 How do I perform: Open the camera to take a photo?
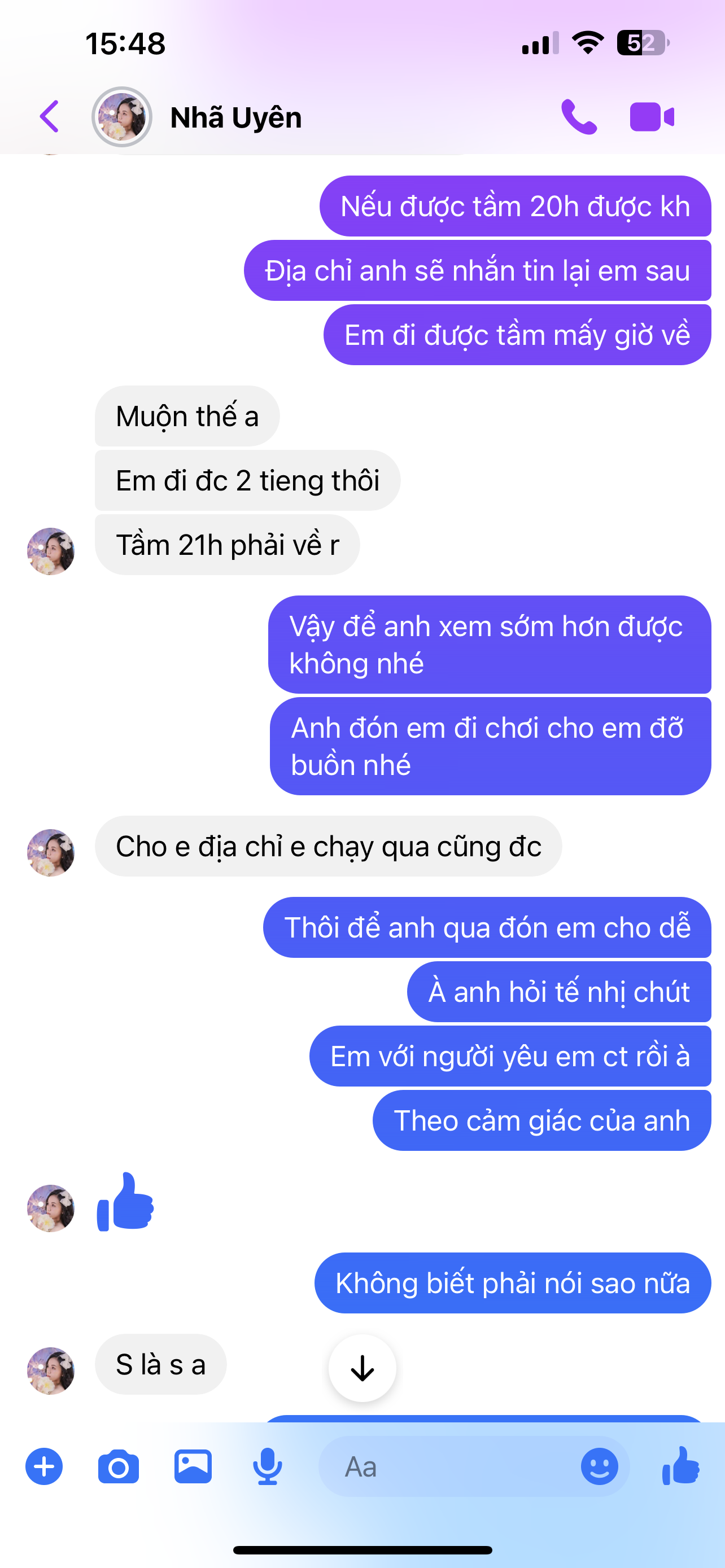(119, 1466)
